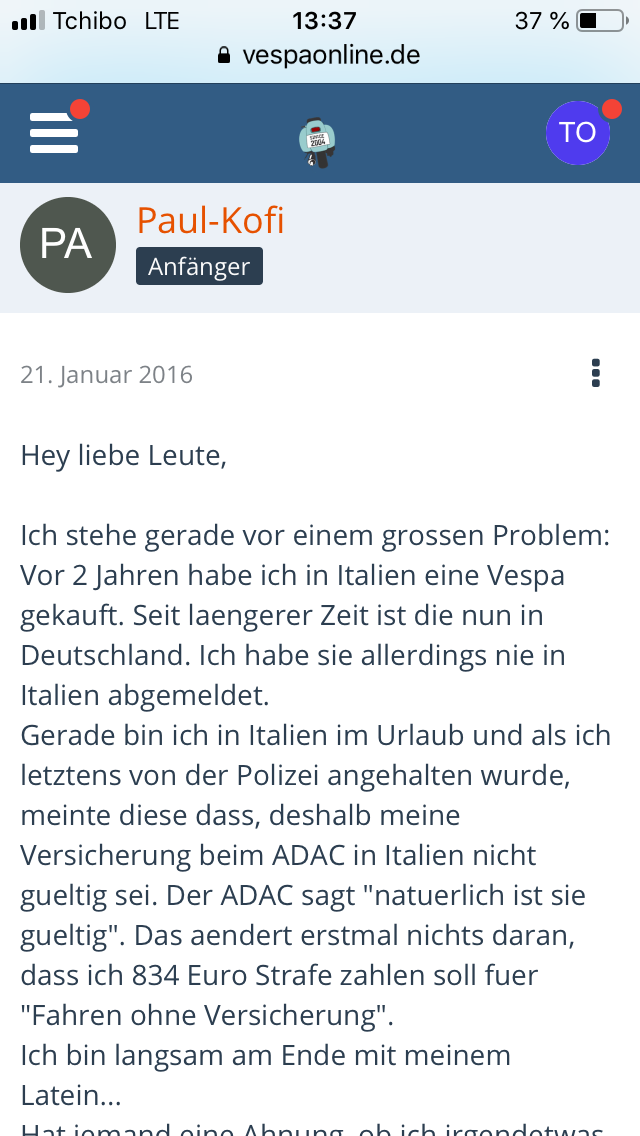Image resolution: width=640 pixels, height=1136 pixels.
Task: Tap the PA author avatar
Action: click(67, 245)
